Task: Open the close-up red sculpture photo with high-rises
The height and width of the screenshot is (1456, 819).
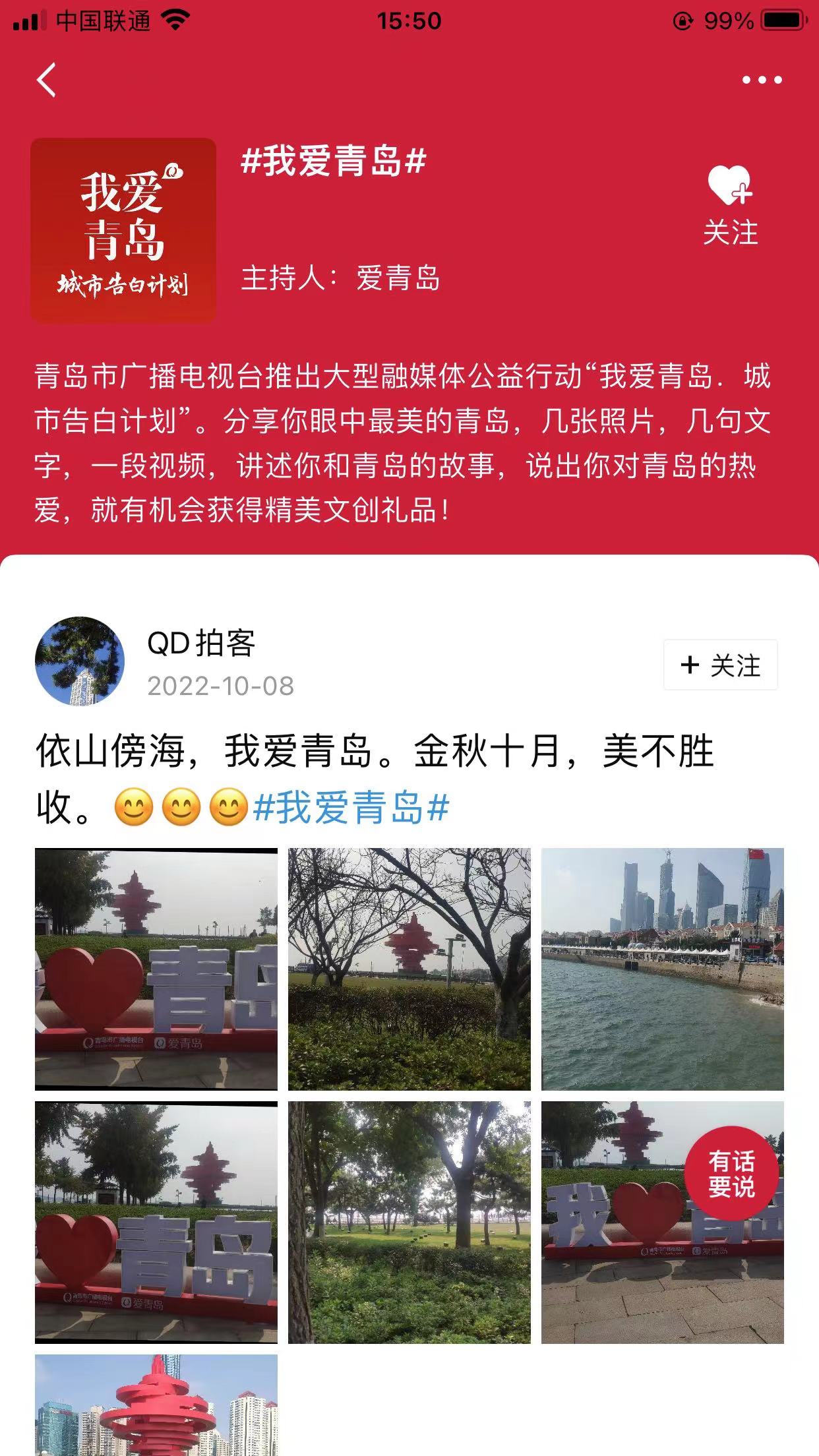Action: click(x=156, y=1405)
